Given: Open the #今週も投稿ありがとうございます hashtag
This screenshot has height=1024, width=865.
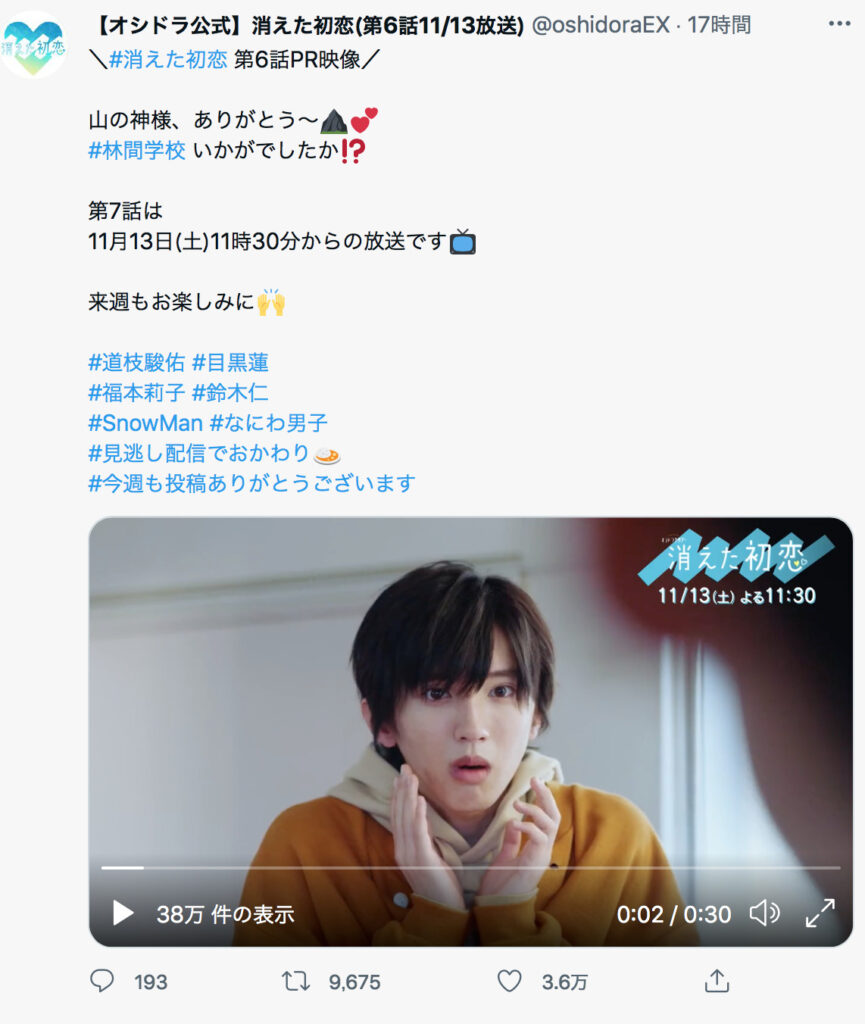Looking at the screenshot, I should (251, 483).
